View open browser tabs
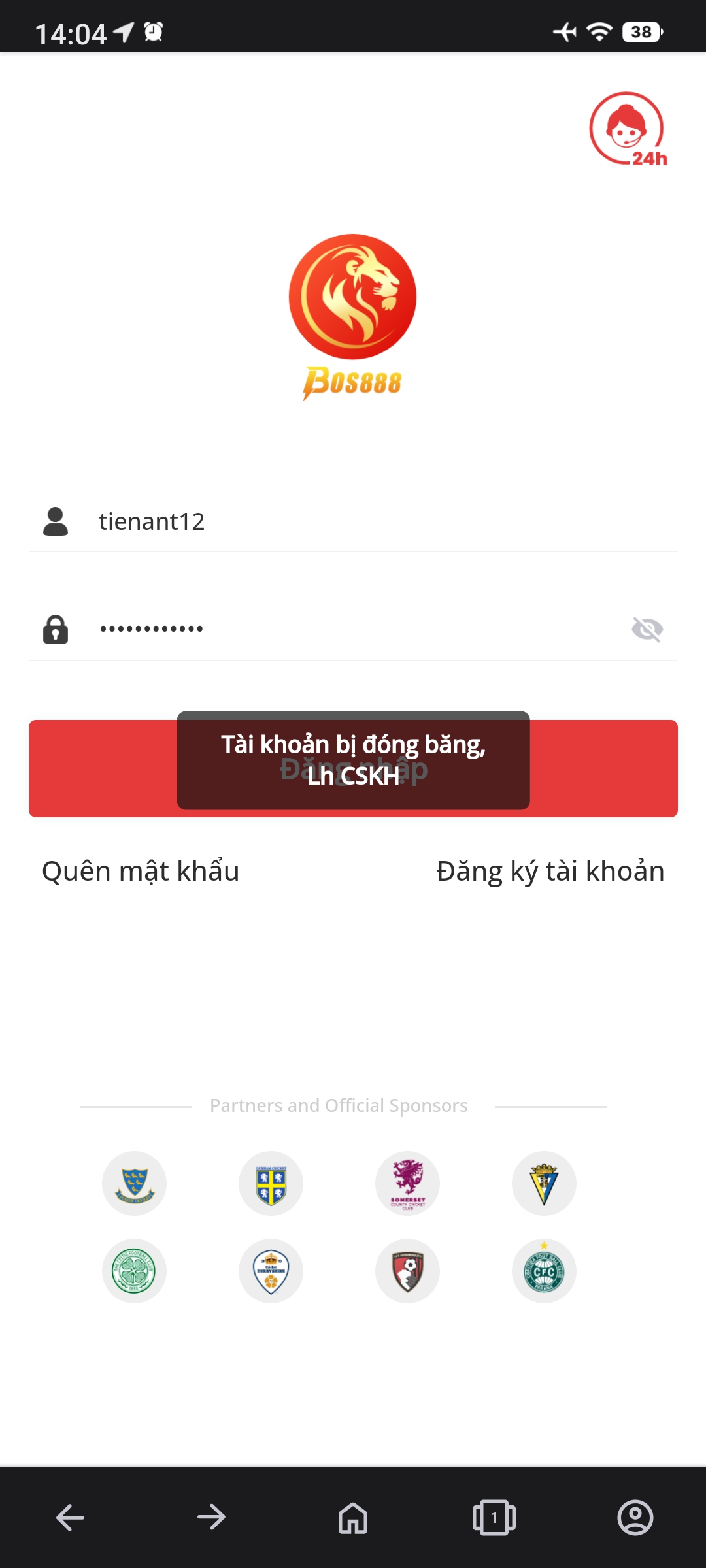Screen dimensions: 706x1568 (494, 1517)
